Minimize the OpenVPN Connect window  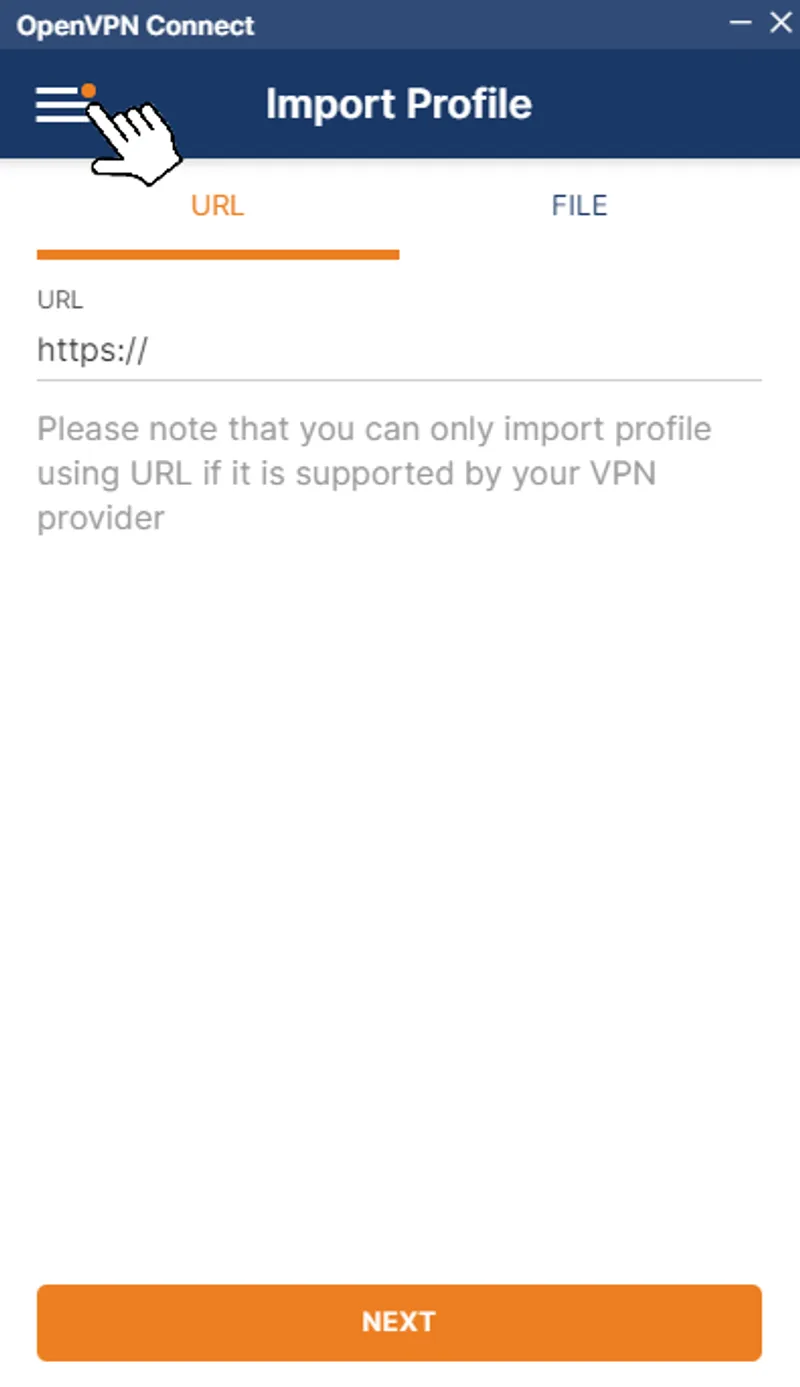pos(741,23)
